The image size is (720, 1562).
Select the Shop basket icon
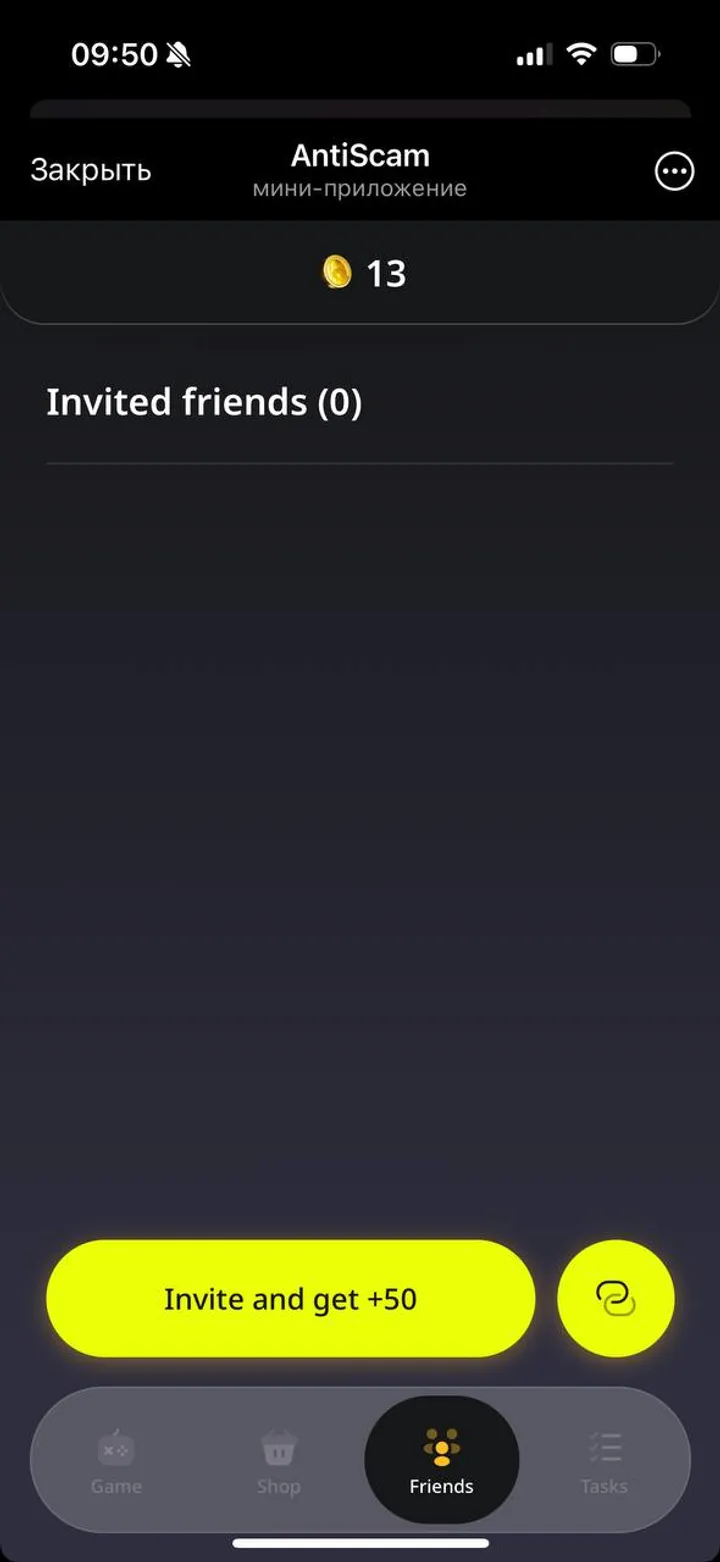coord(278,1447)
